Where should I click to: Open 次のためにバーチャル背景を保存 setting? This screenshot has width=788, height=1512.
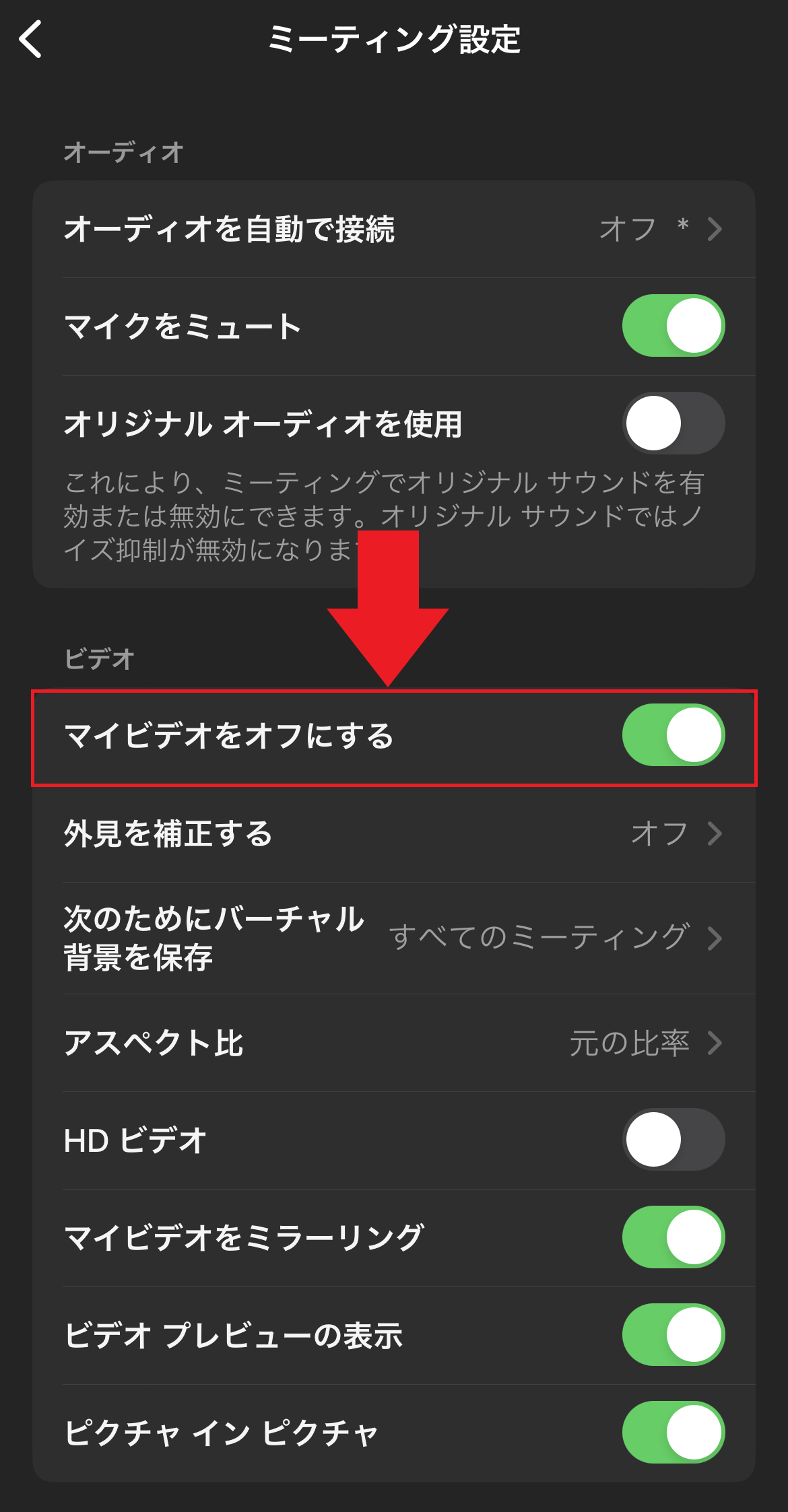pos(393,938)
